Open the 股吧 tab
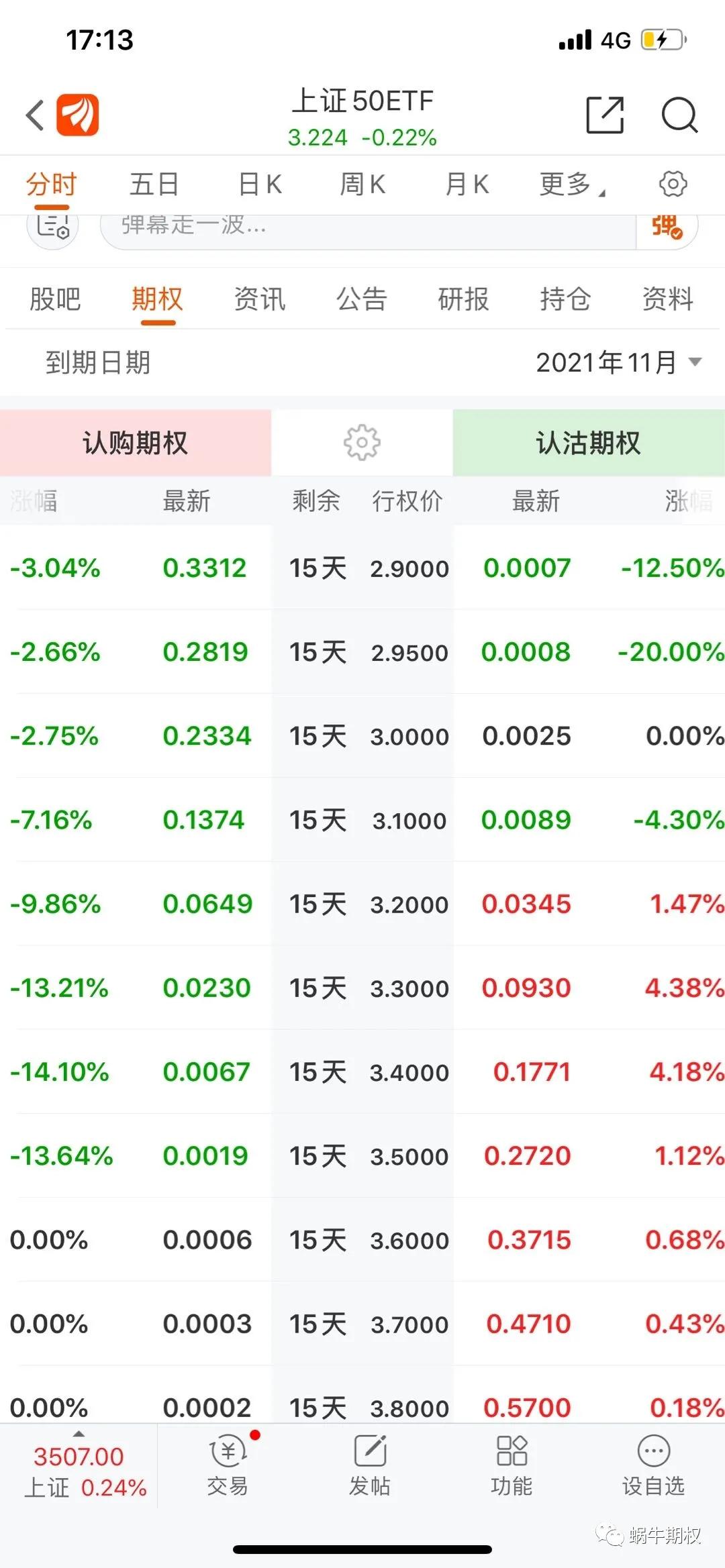The image size is (725, 1568). [55, 299]
